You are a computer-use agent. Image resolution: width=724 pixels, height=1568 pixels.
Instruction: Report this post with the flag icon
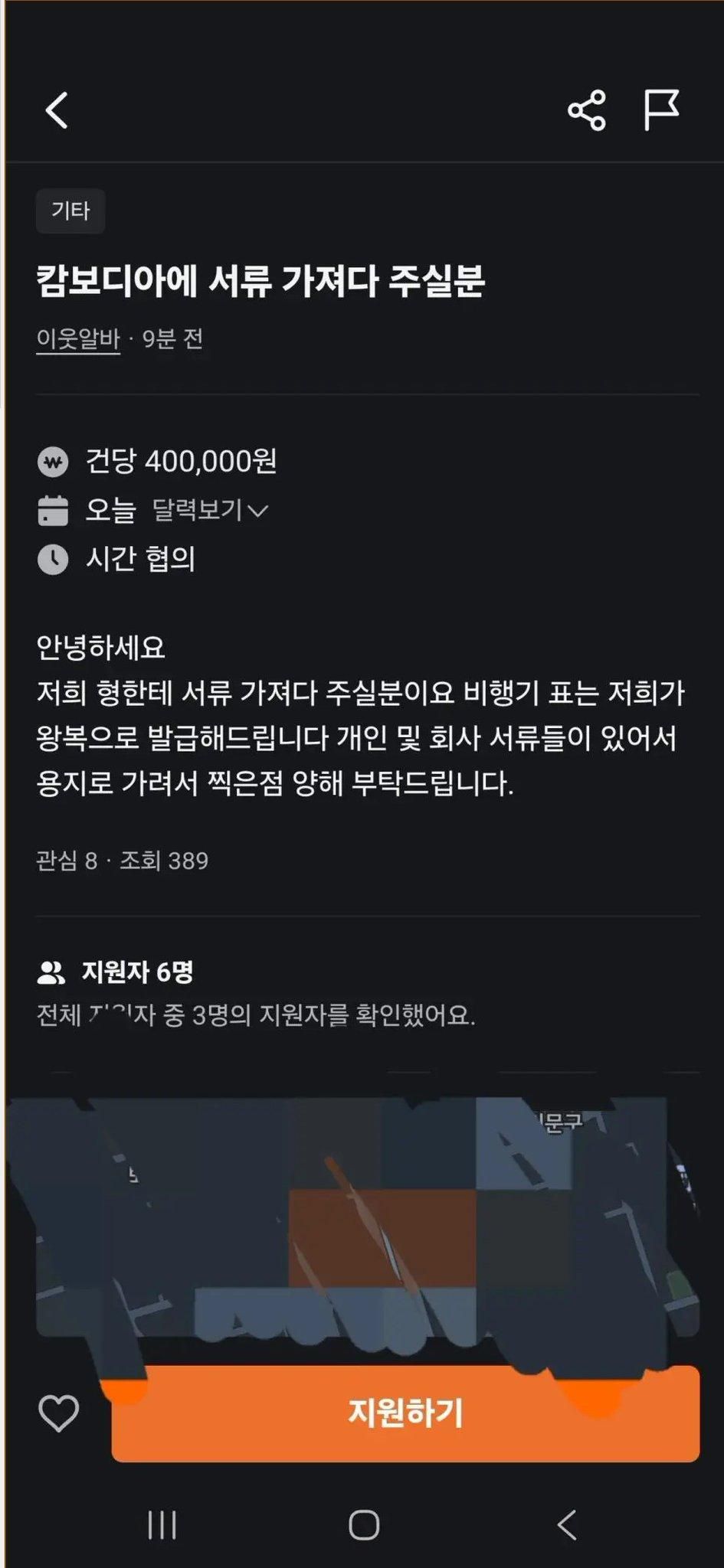660,110
